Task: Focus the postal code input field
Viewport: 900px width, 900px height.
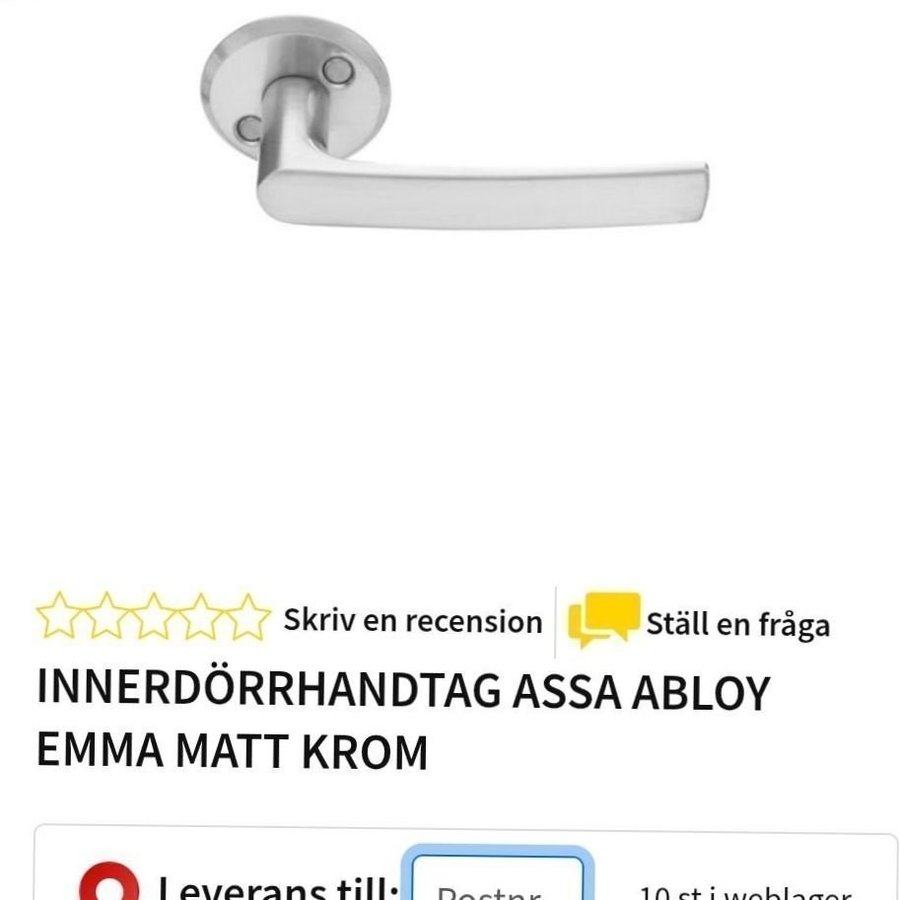Action: click(x=497, y=881)
